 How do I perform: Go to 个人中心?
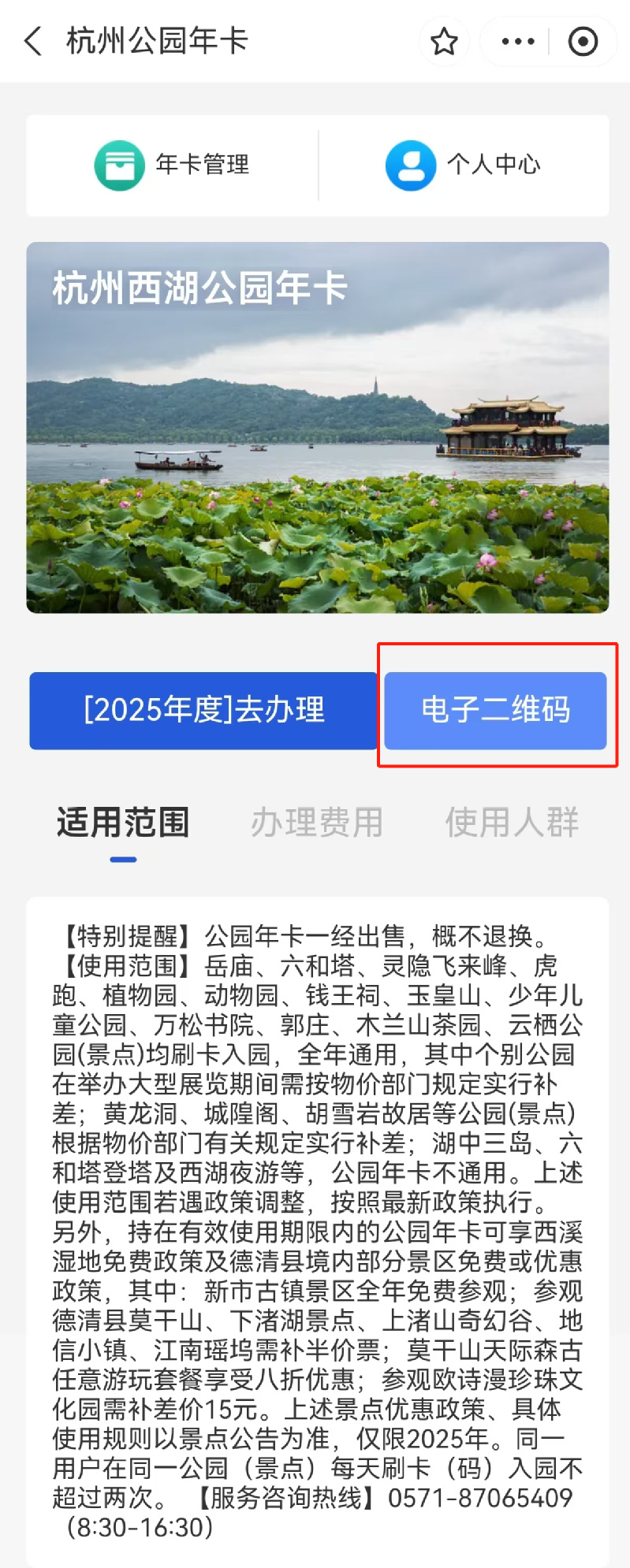coord(464,165)
